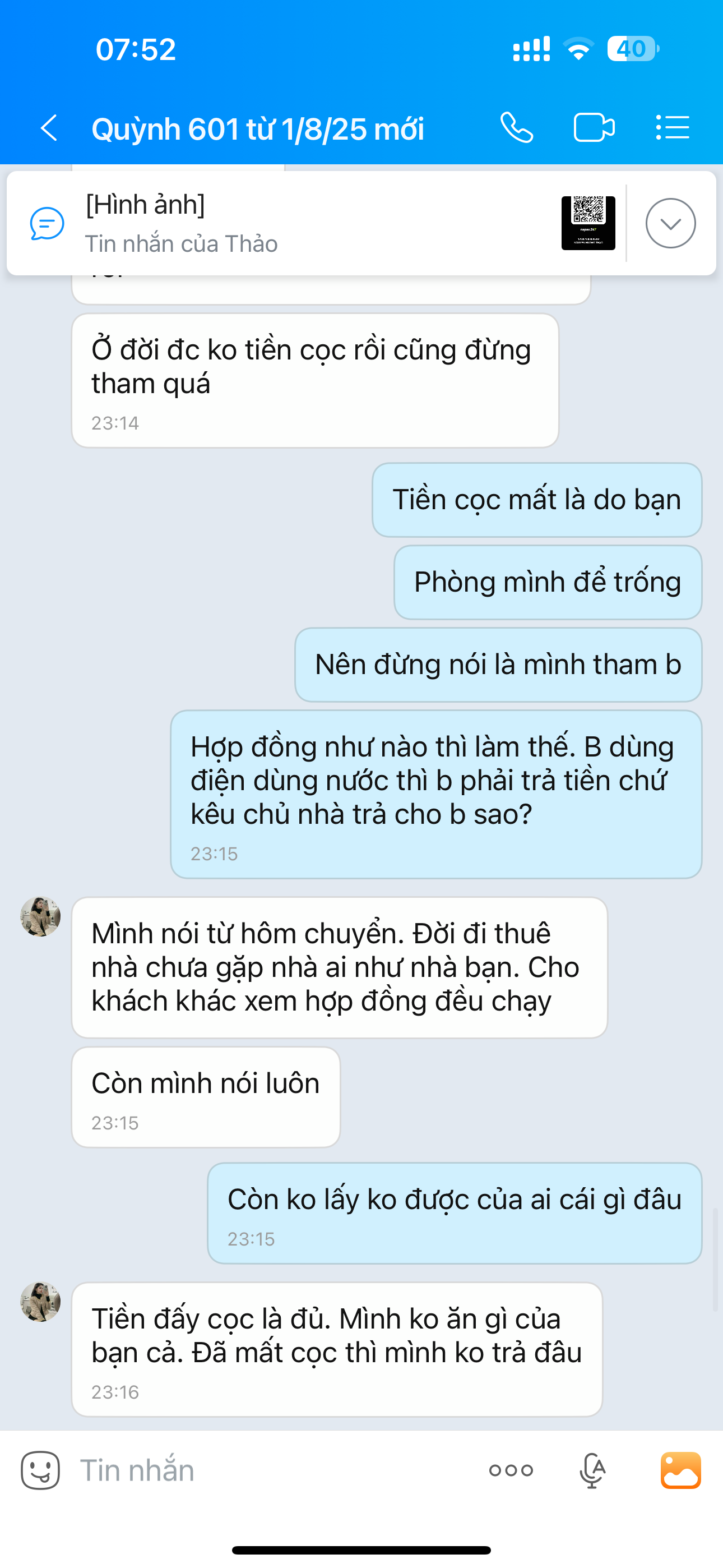Start a voice call with Quỳnh 601
The image size is (723, 1568).
[517, 128]
